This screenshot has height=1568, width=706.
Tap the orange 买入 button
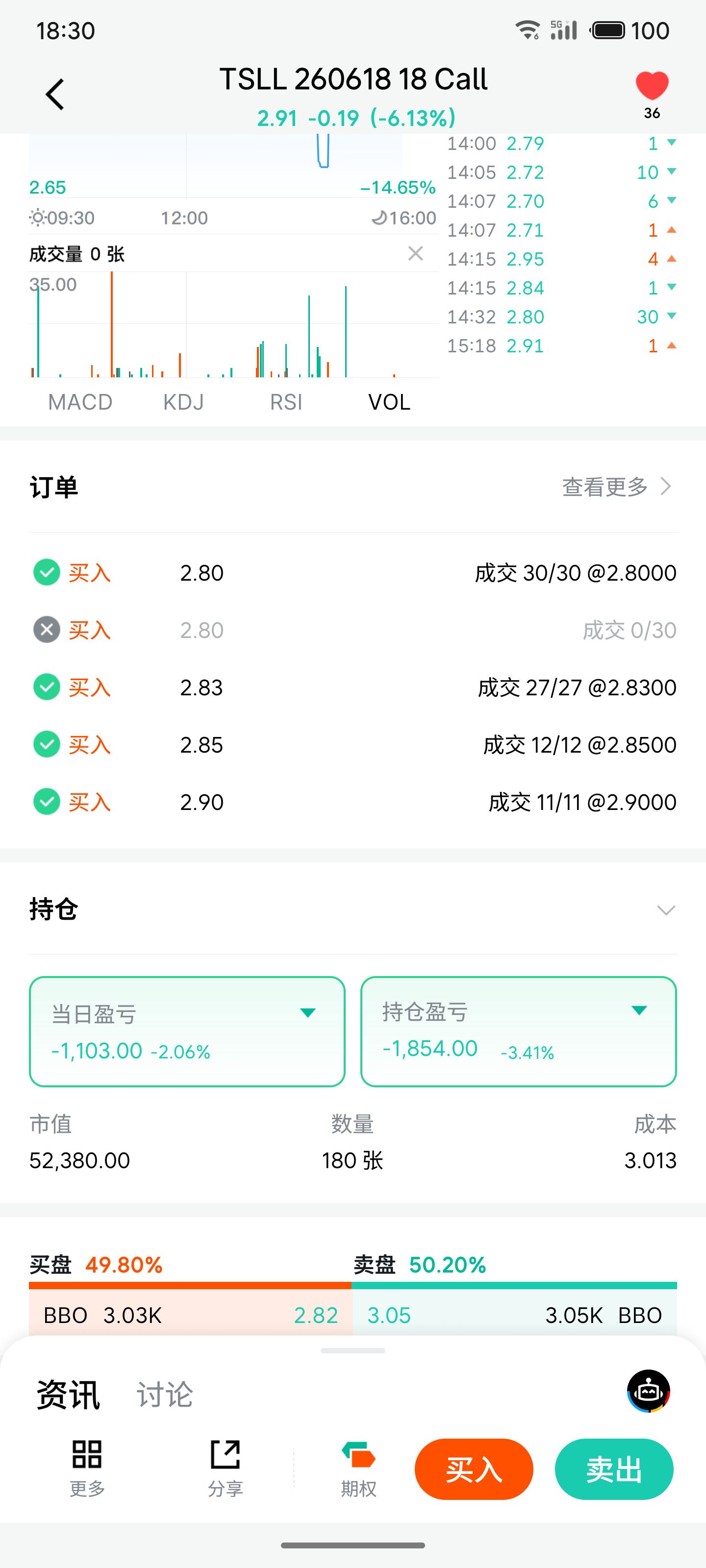click(x=473, y=1470)
